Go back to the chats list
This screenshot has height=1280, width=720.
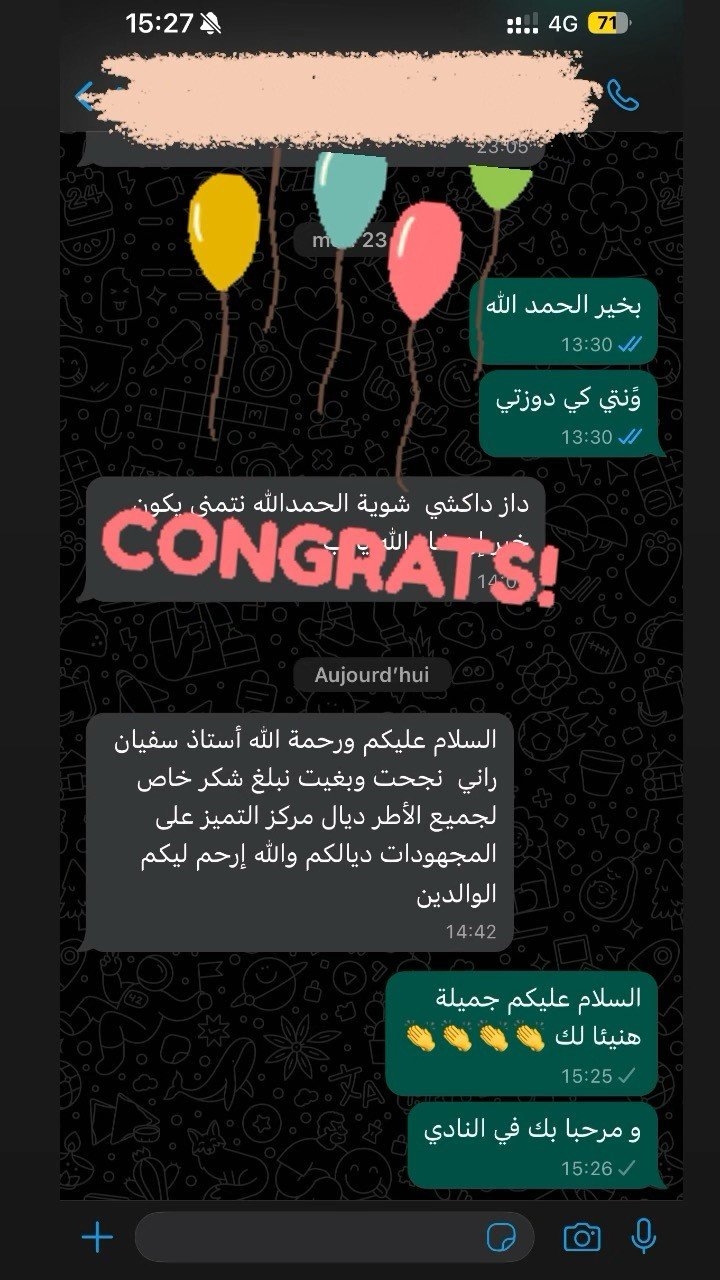click(87, 96)
